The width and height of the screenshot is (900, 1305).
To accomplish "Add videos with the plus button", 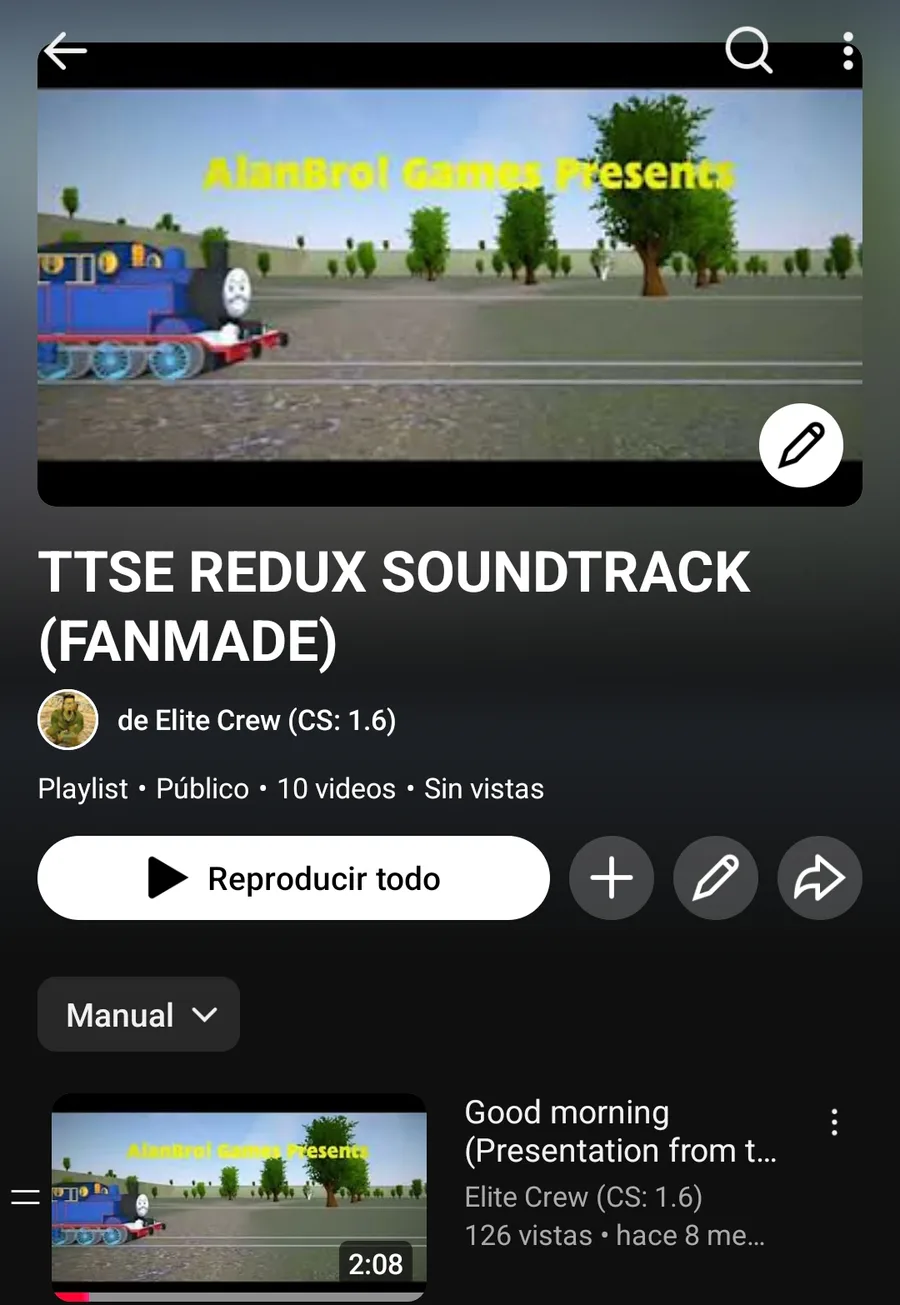I will 612,878.
